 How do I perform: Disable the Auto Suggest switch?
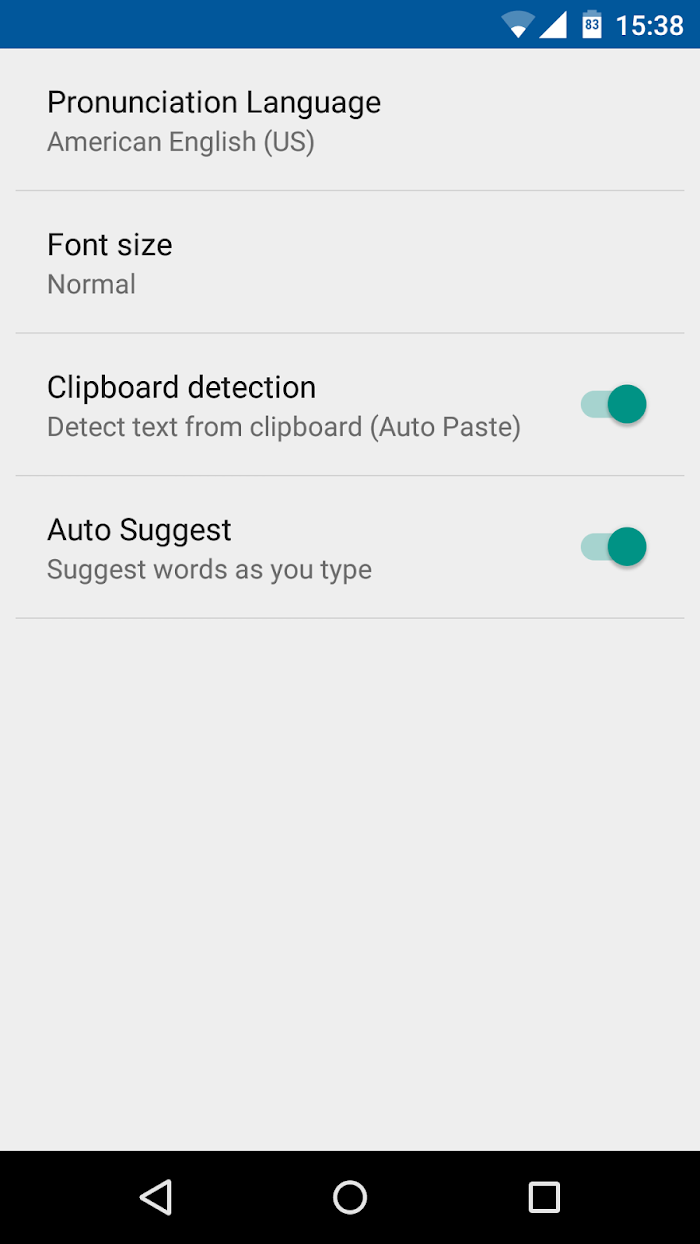[614, 547]
